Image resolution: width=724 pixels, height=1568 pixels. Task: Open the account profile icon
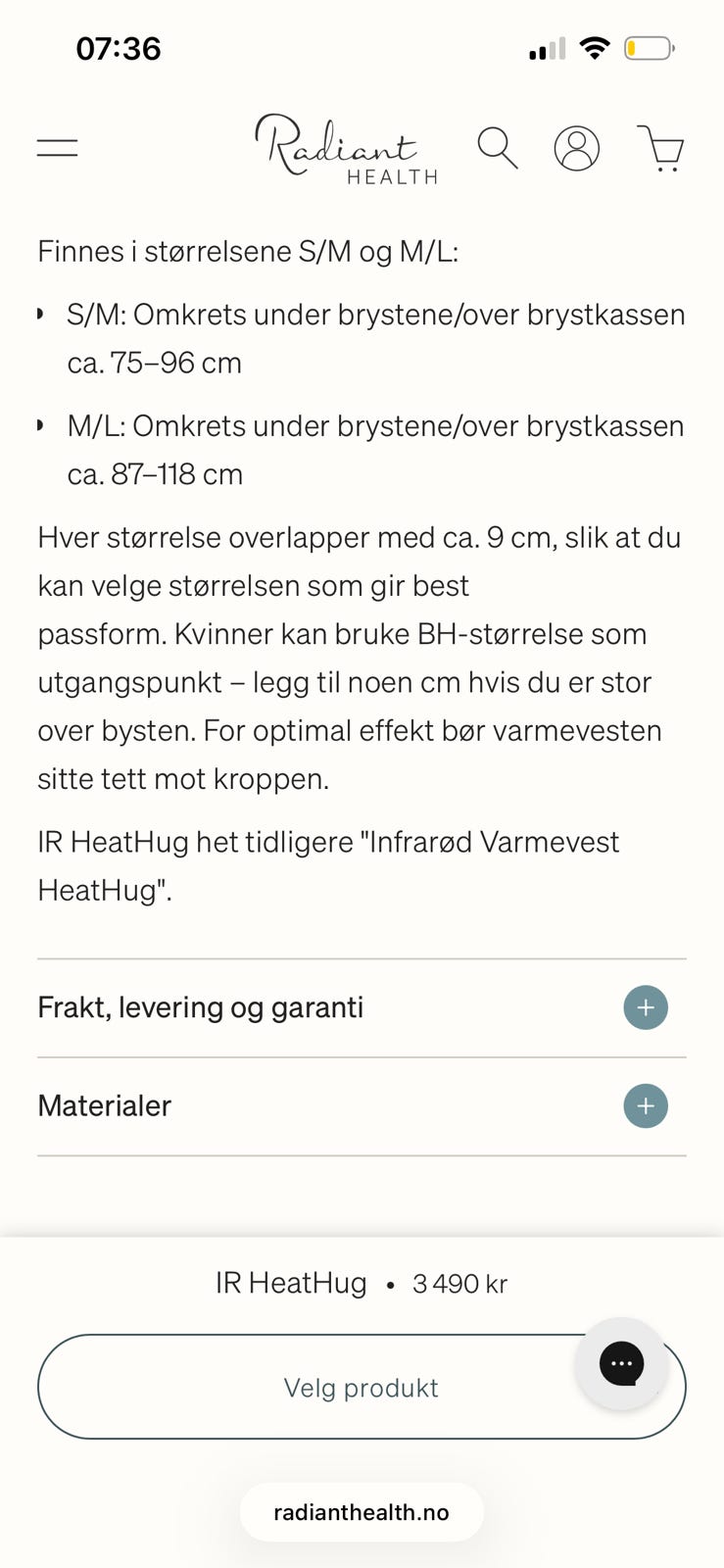[x=577, y=148]
